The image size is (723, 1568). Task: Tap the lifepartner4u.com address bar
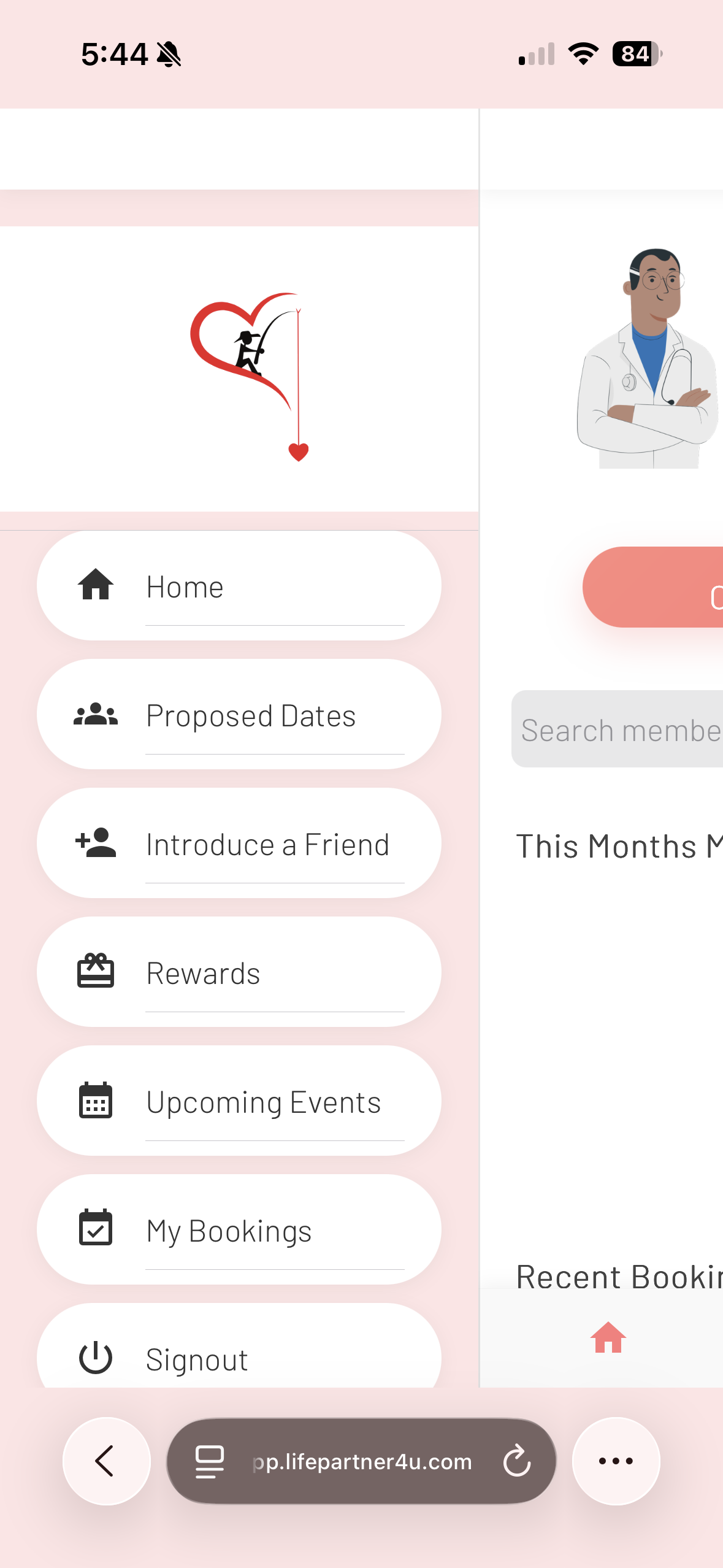pos(362,1462)
